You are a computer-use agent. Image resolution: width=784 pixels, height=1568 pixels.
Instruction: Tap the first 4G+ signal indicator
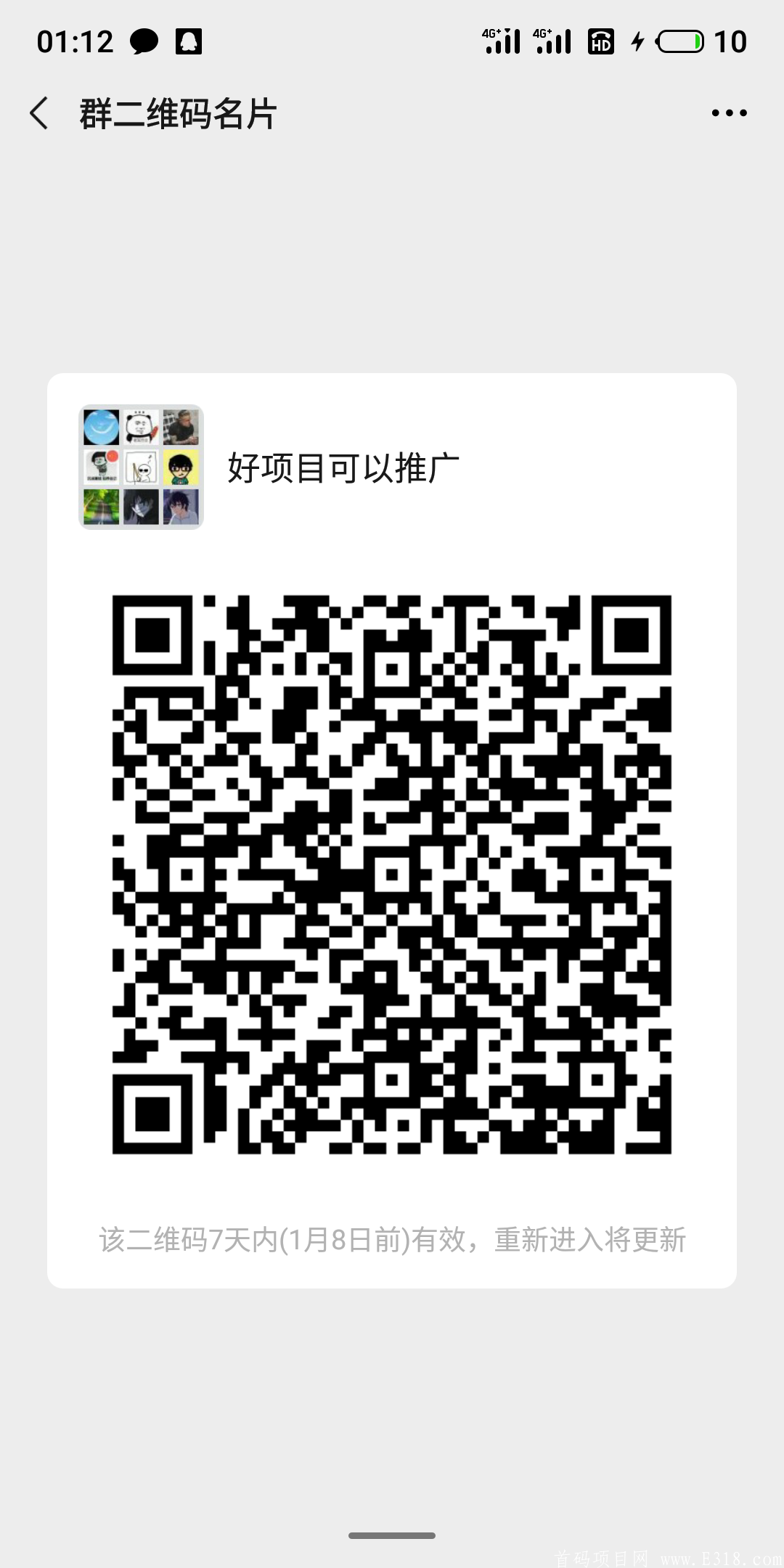coord(502,40)
